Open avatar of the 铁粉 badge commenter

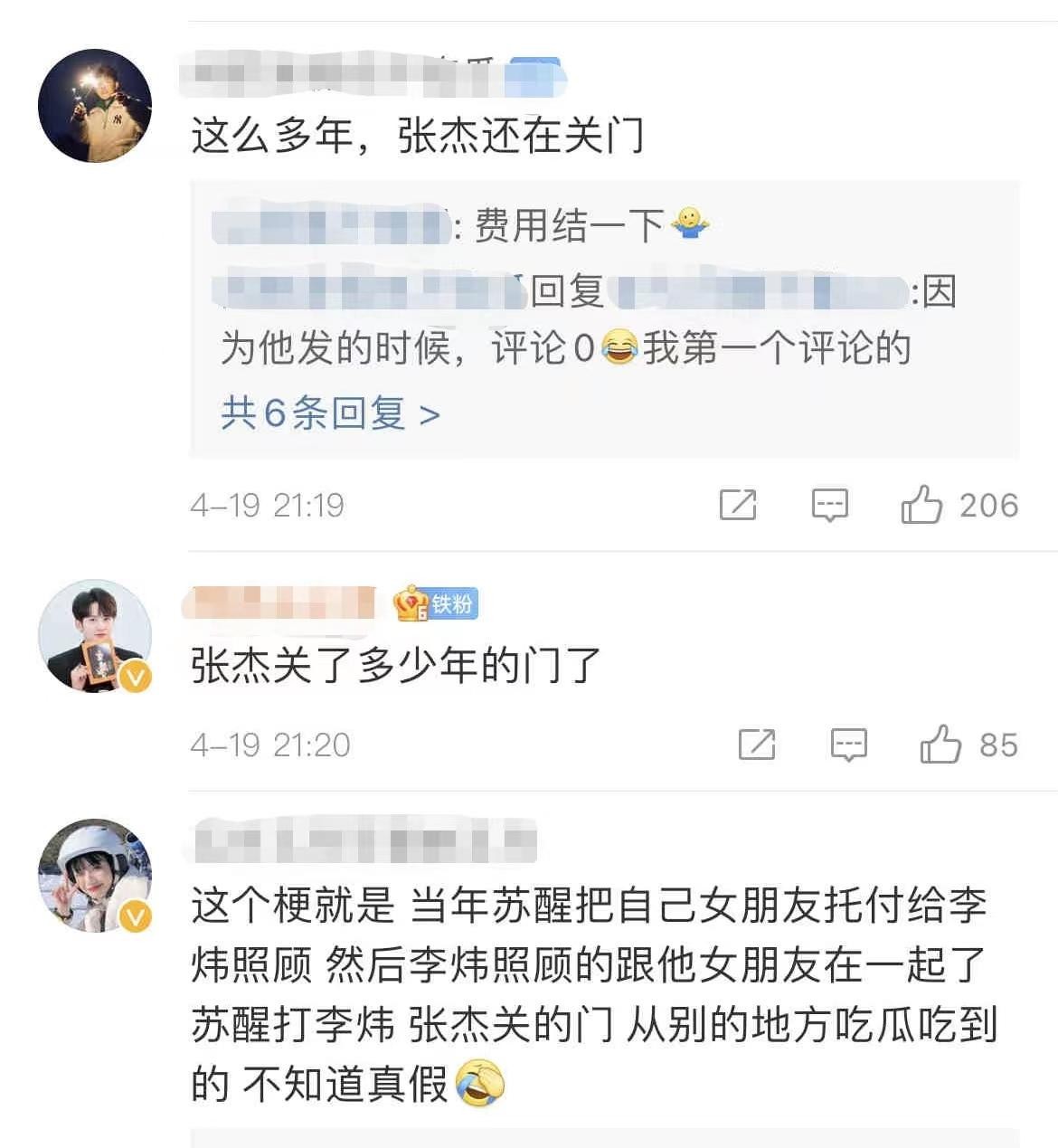(x=95, y=636)
